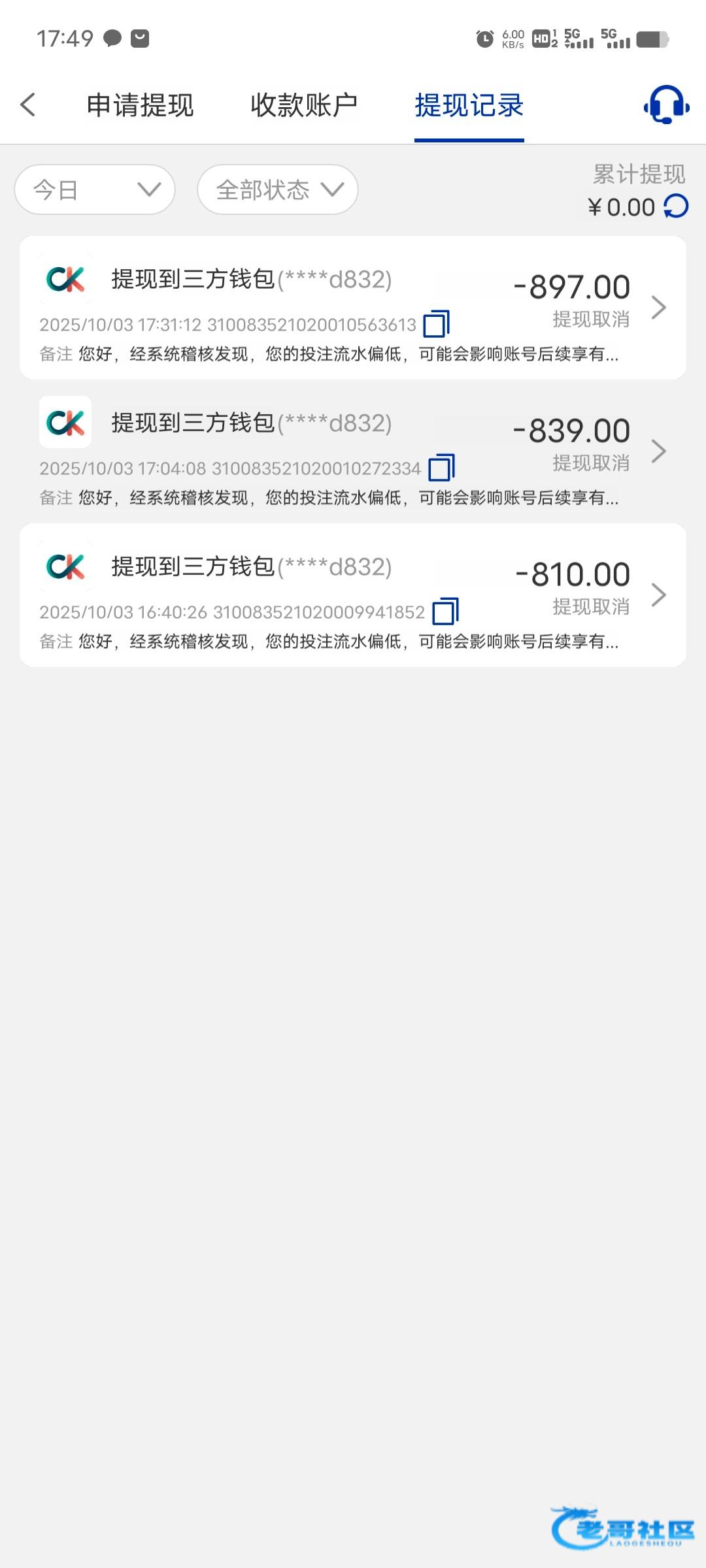Expand the 今日 date filter dropdown
The image size is (706, 1568).
pyautogui.click(x=95, y=189)
